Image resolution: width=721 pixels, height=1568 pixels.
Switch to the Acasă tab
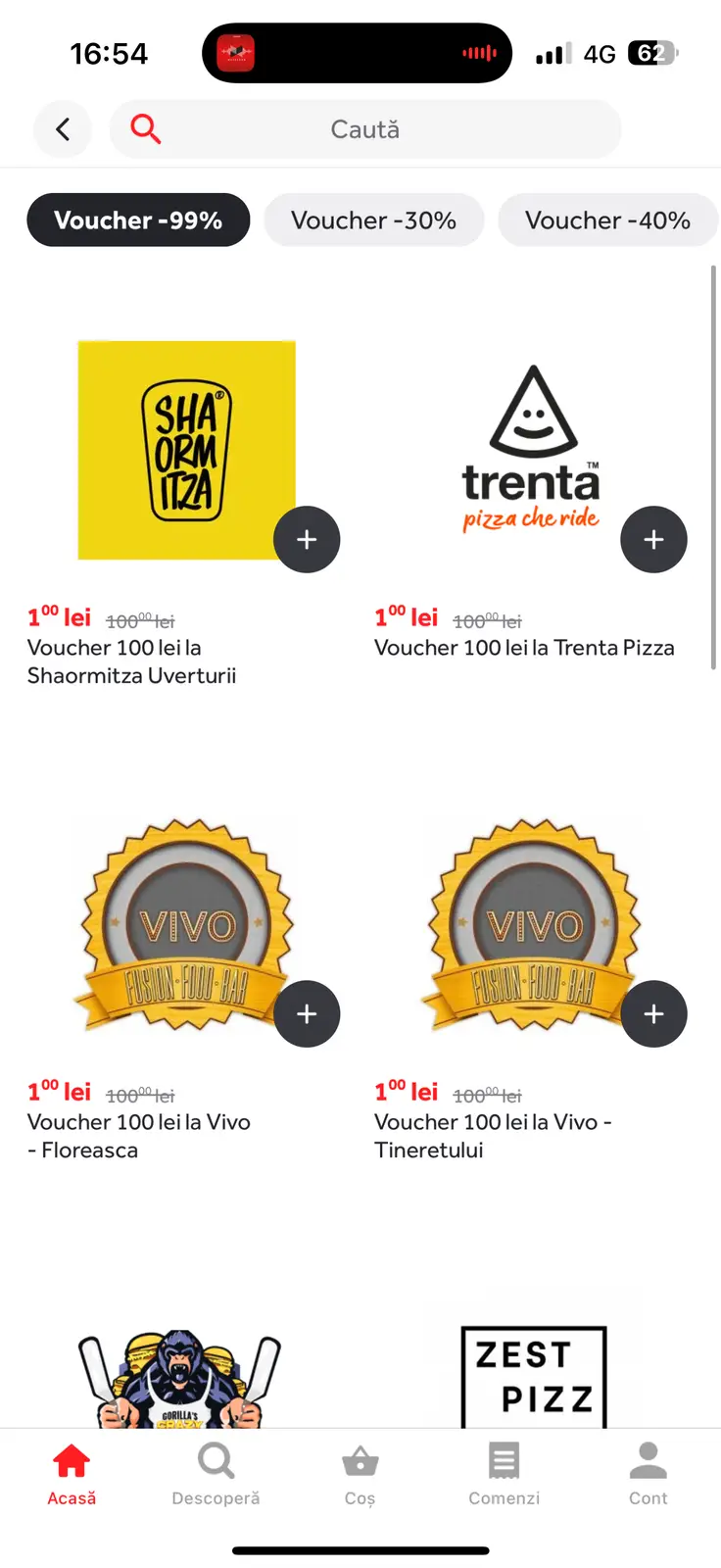[x=72, y=1473]
